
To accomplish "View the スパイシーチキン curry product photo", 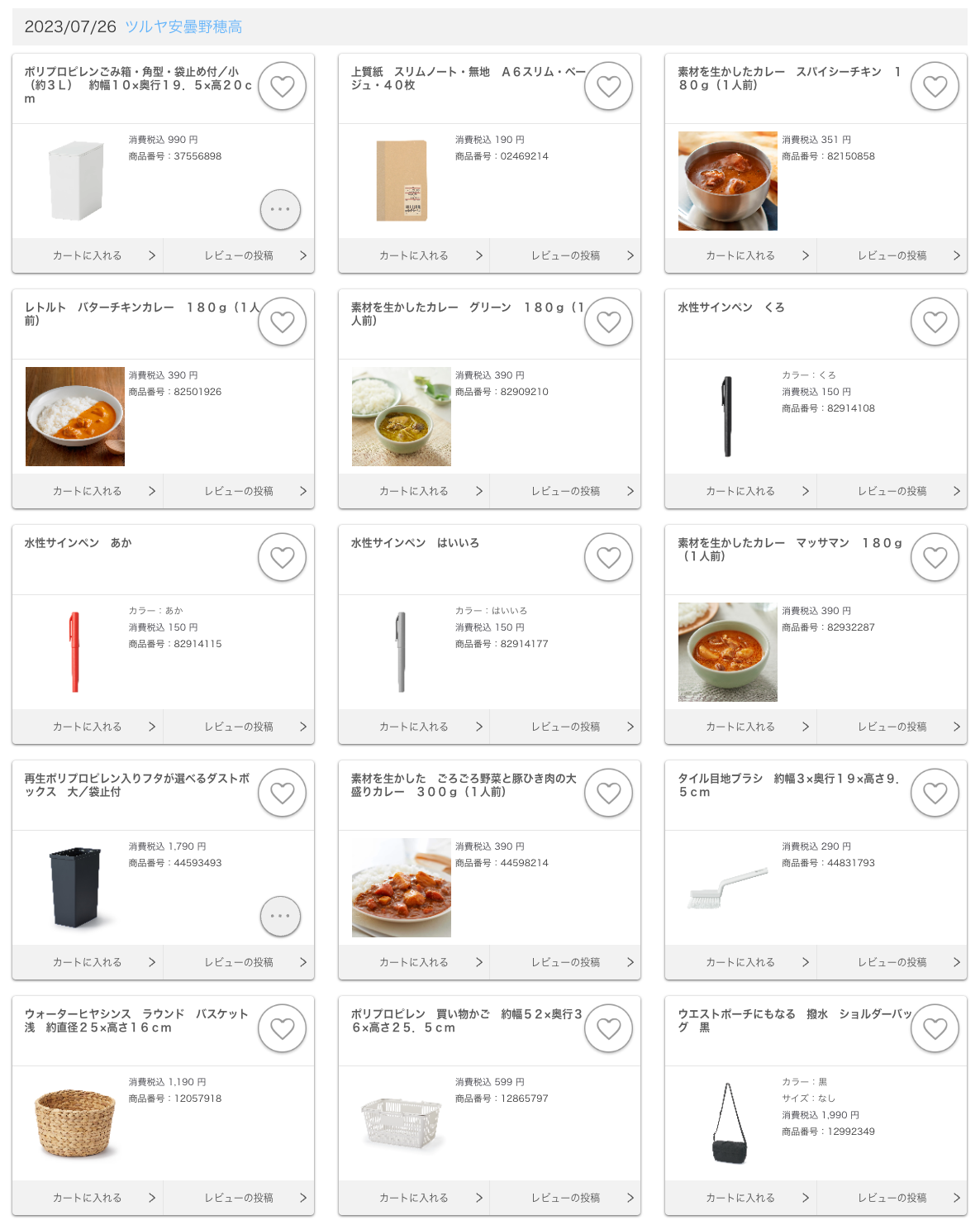I will (728, 181).
